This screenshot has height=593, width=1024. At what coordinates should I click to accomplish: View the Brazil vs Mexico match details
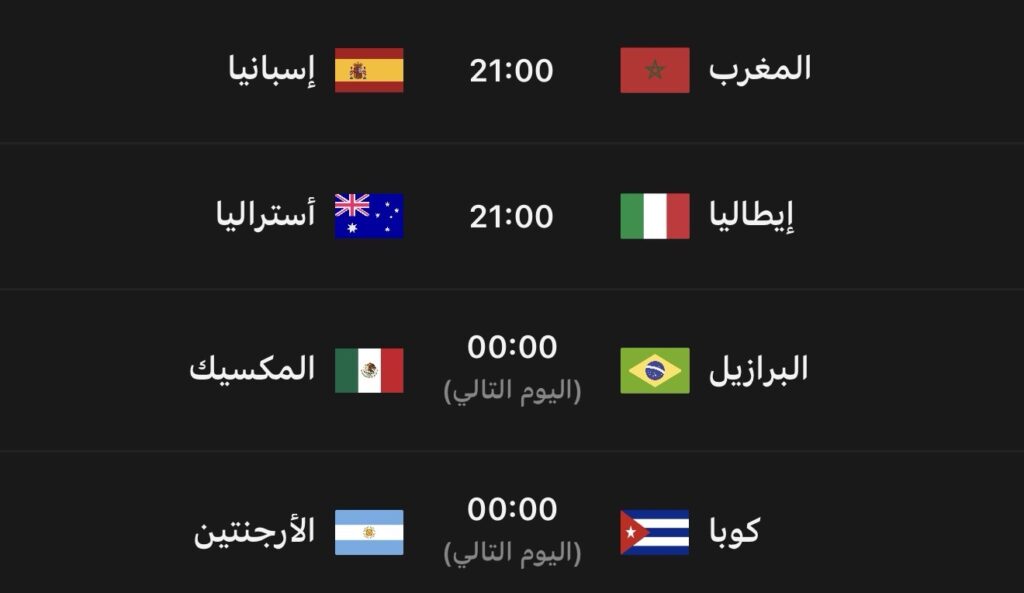tap(512, 369)
